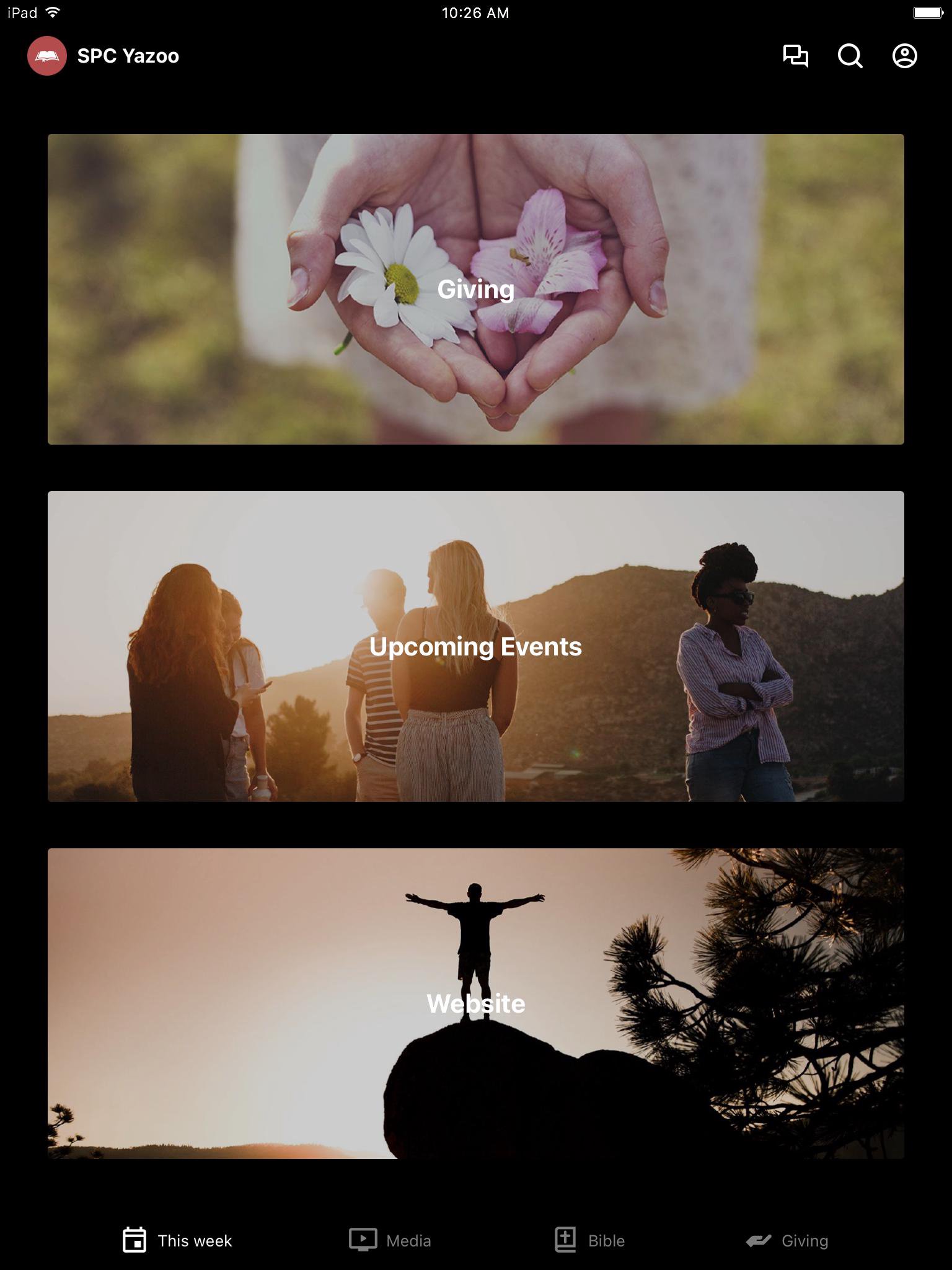Select the This week tab
This screenshot has height=1270, width=952.
click(x=177, y=1240)
